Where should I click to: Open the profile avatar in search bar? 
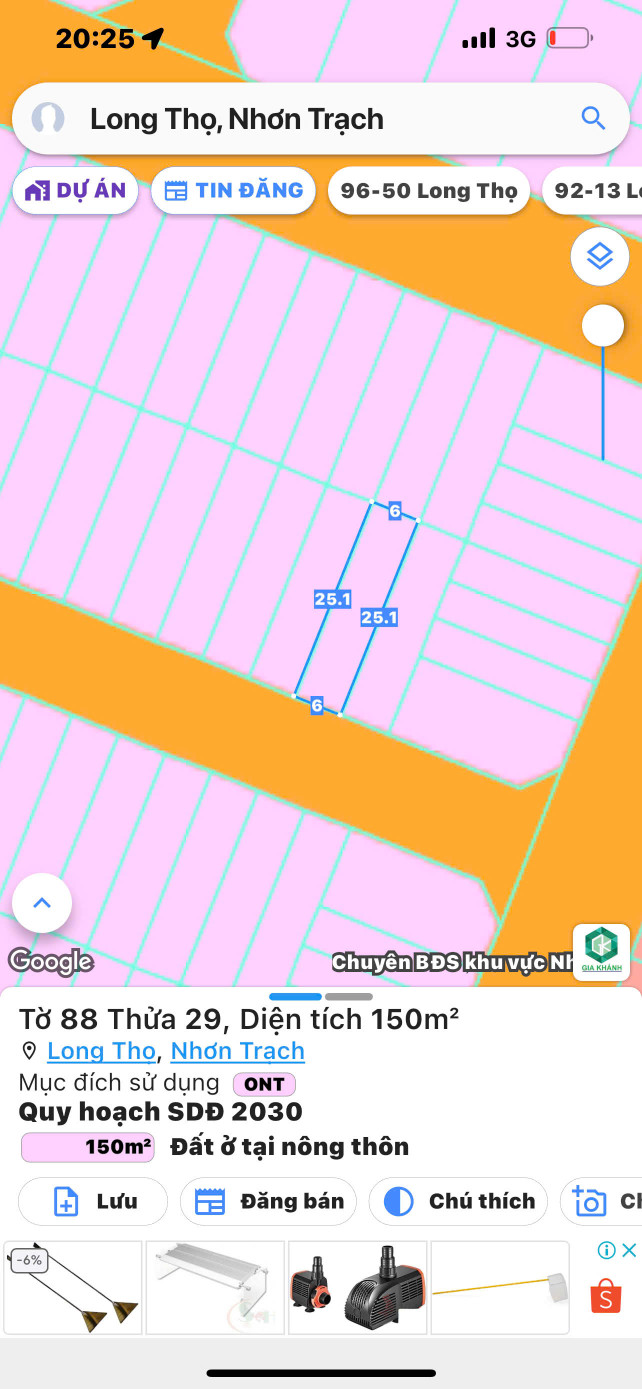pos(48,119)
